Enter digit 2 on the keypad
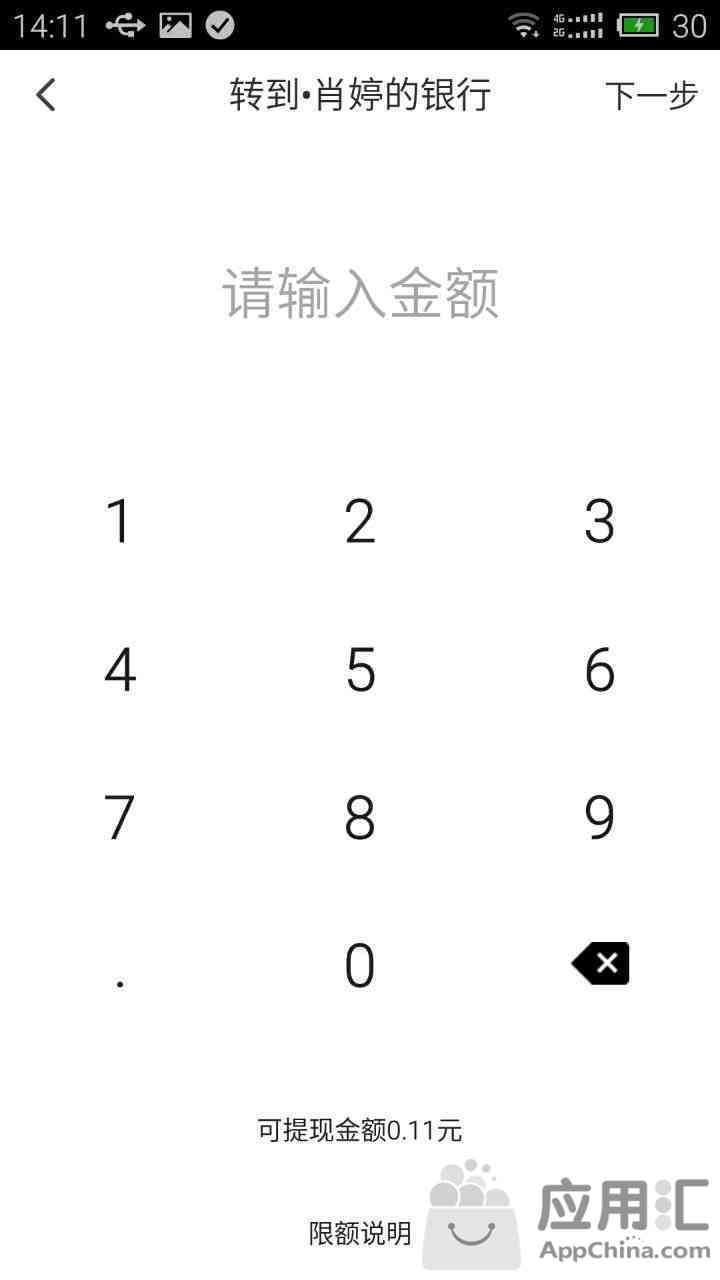The image size is (720, 1280). coord(360,521)
